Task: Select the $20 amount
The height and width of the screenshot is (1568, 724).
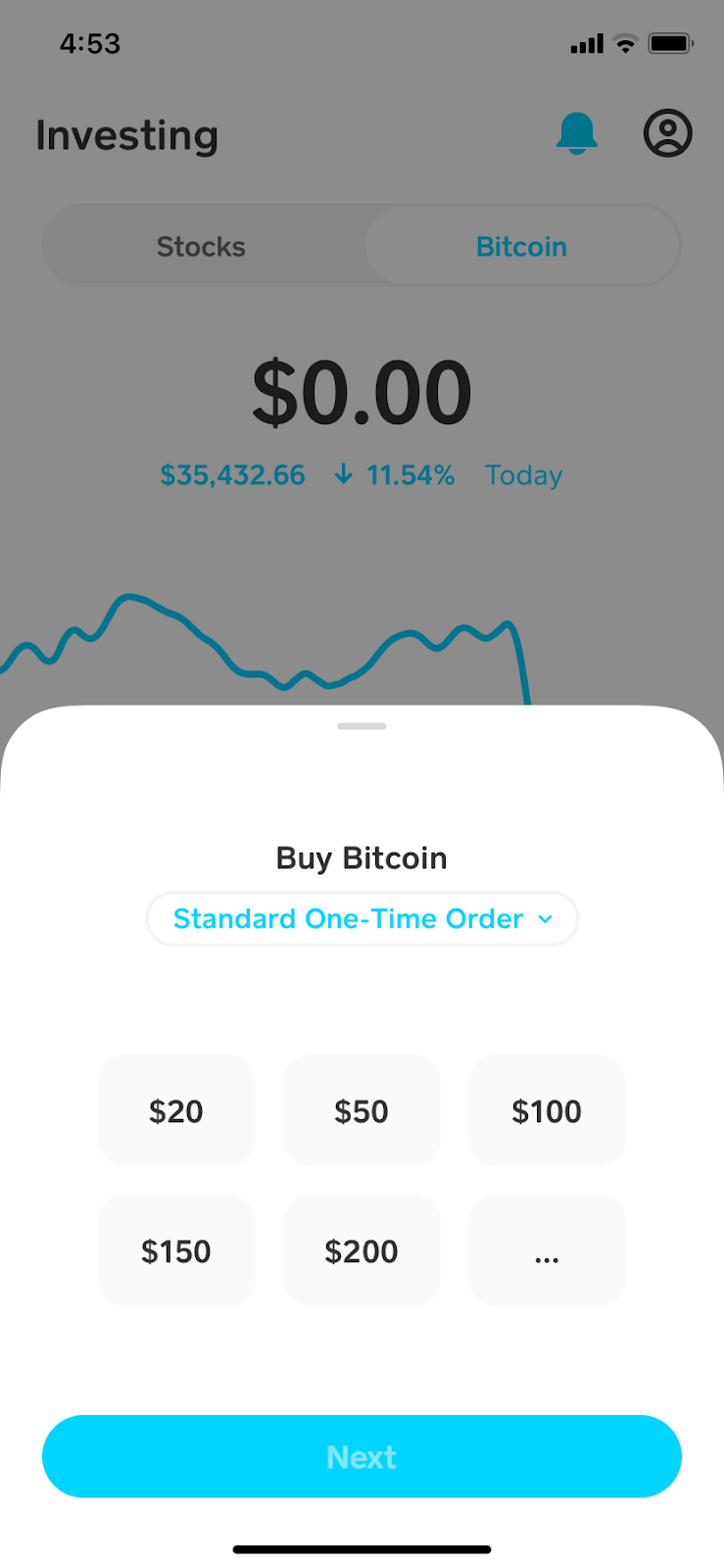Action: pos(176,1110)
